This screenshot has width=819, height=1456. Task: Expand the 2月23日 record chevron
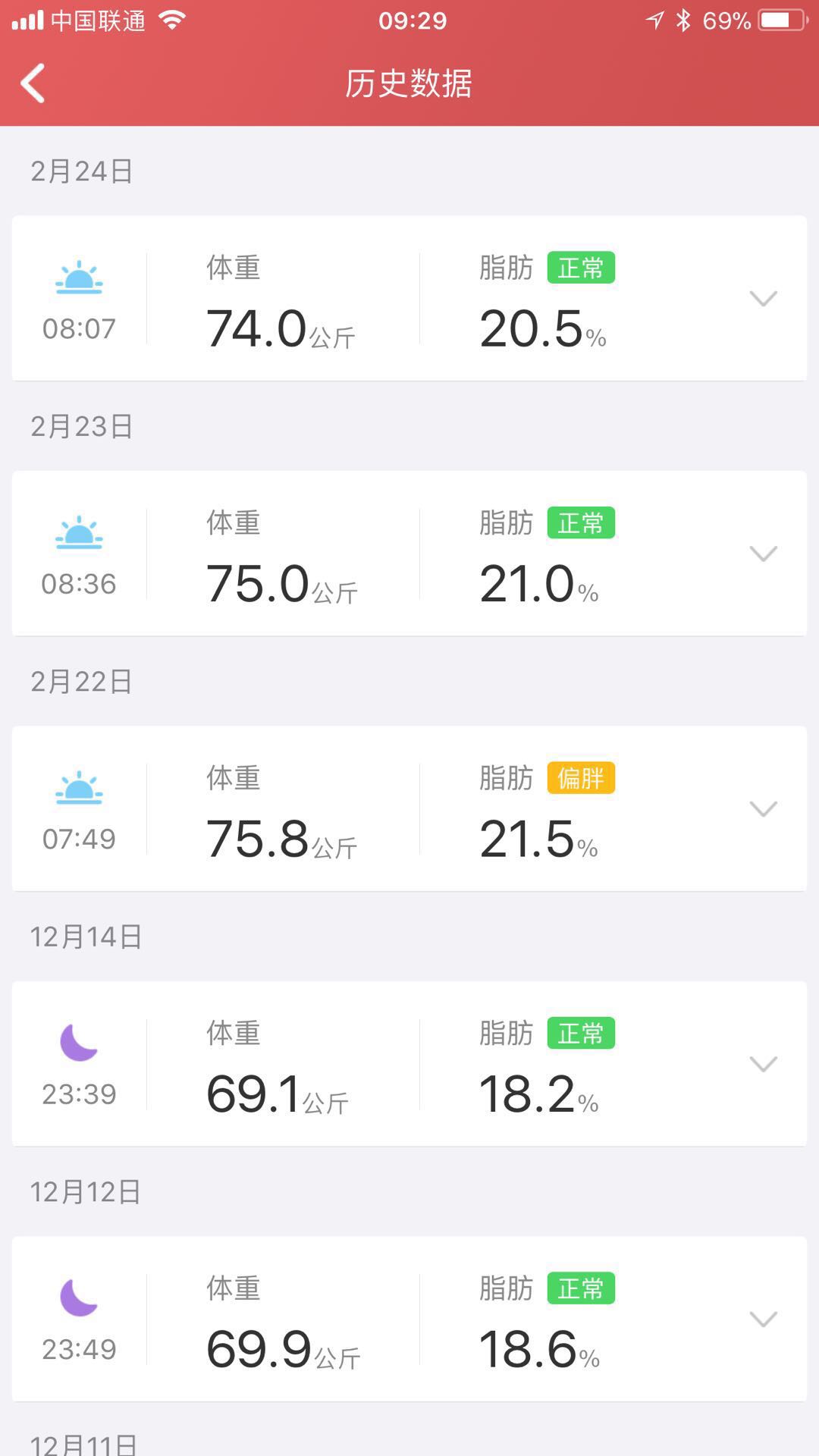pyautogui.click(x=763, y=554)
